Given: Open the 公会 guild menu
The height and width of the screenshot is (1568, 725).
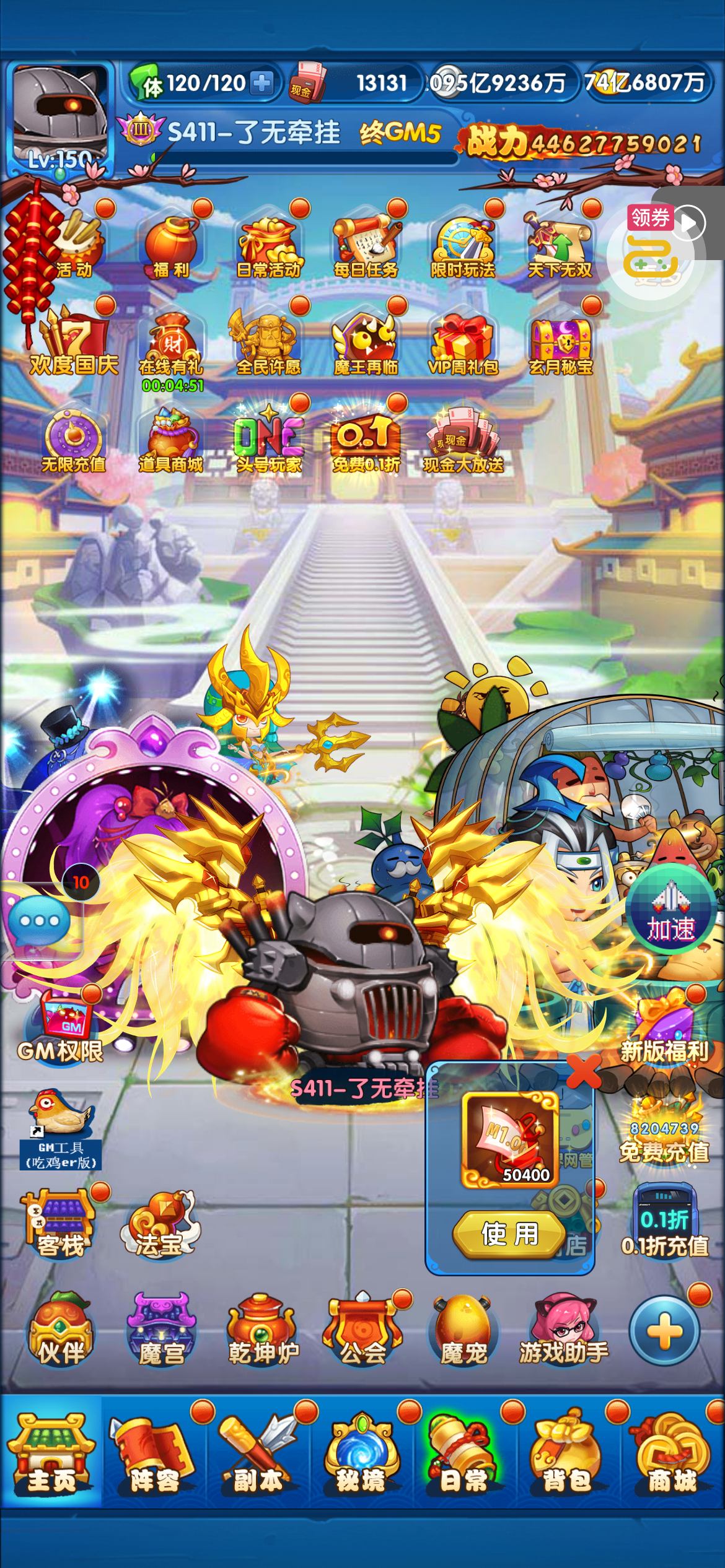Looking at the screenshot, I should click(363, 1331).
